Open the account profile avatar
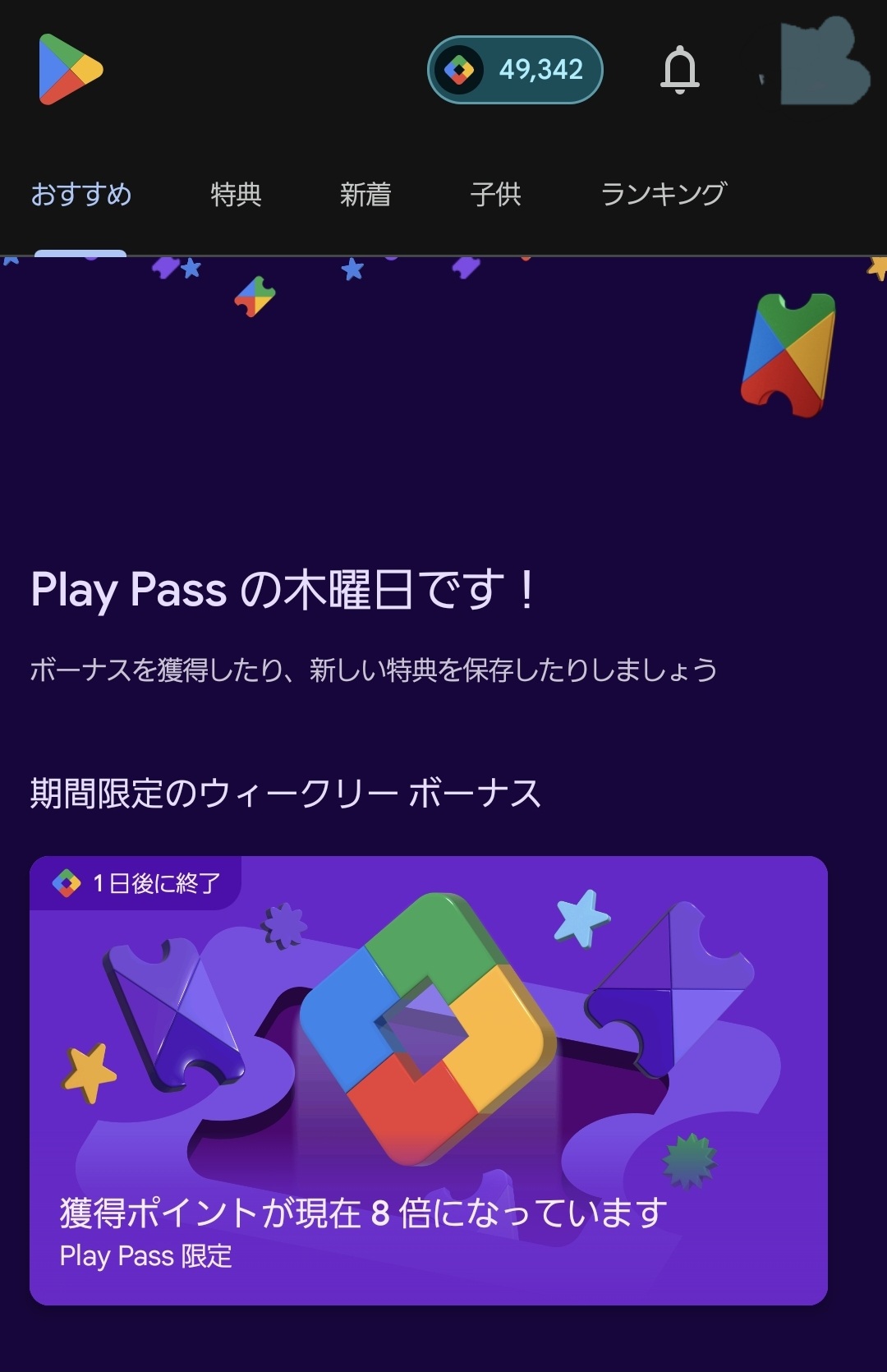 (x=823, y=64)
